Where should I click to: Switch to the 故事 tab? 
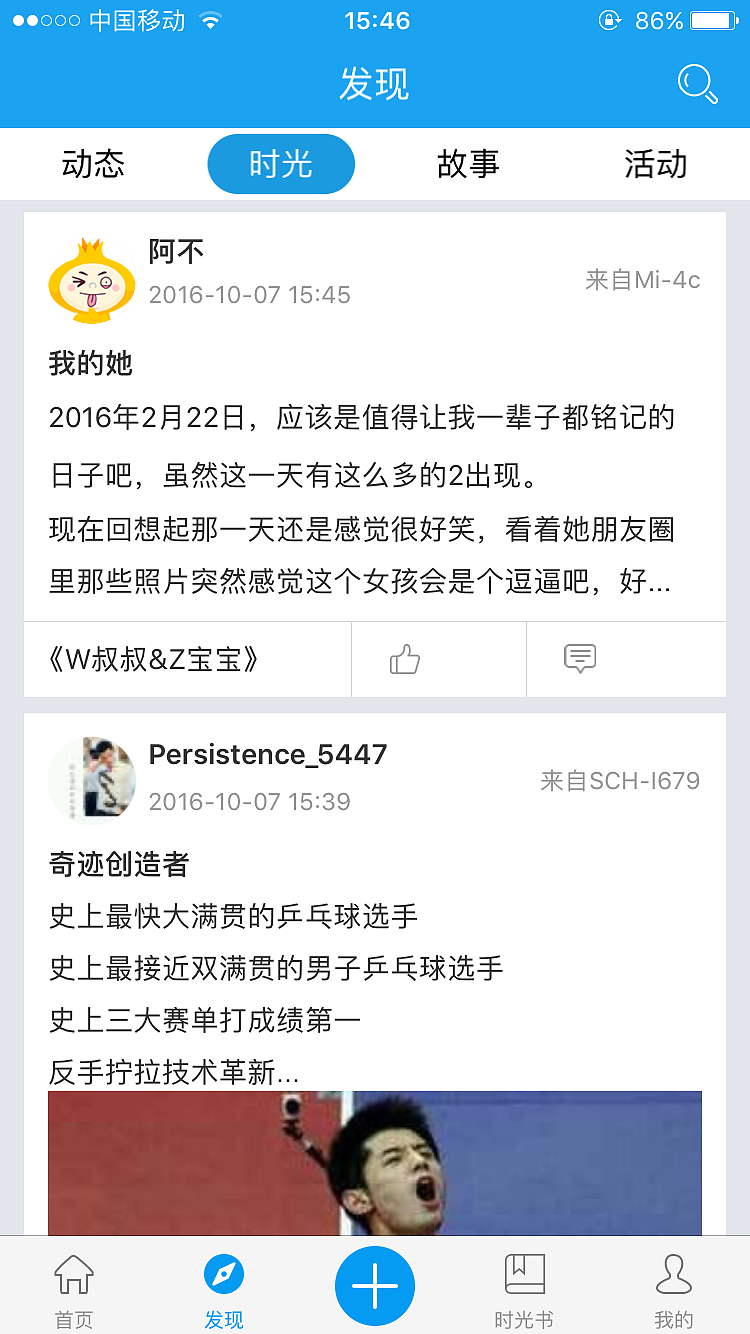point(468,164)
